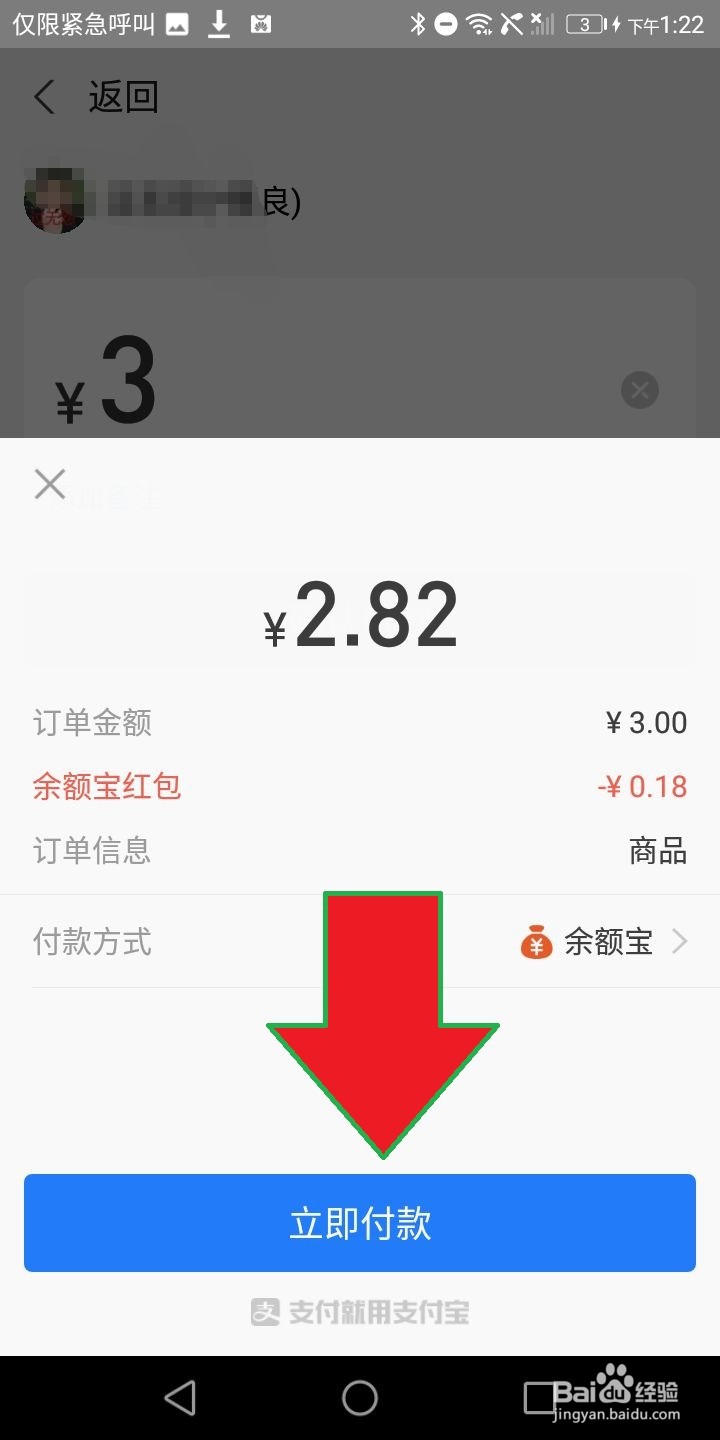This screenshot has height=1440, width=720.
Task: Tap the image icon in the status bar
Action: point(176,22)
